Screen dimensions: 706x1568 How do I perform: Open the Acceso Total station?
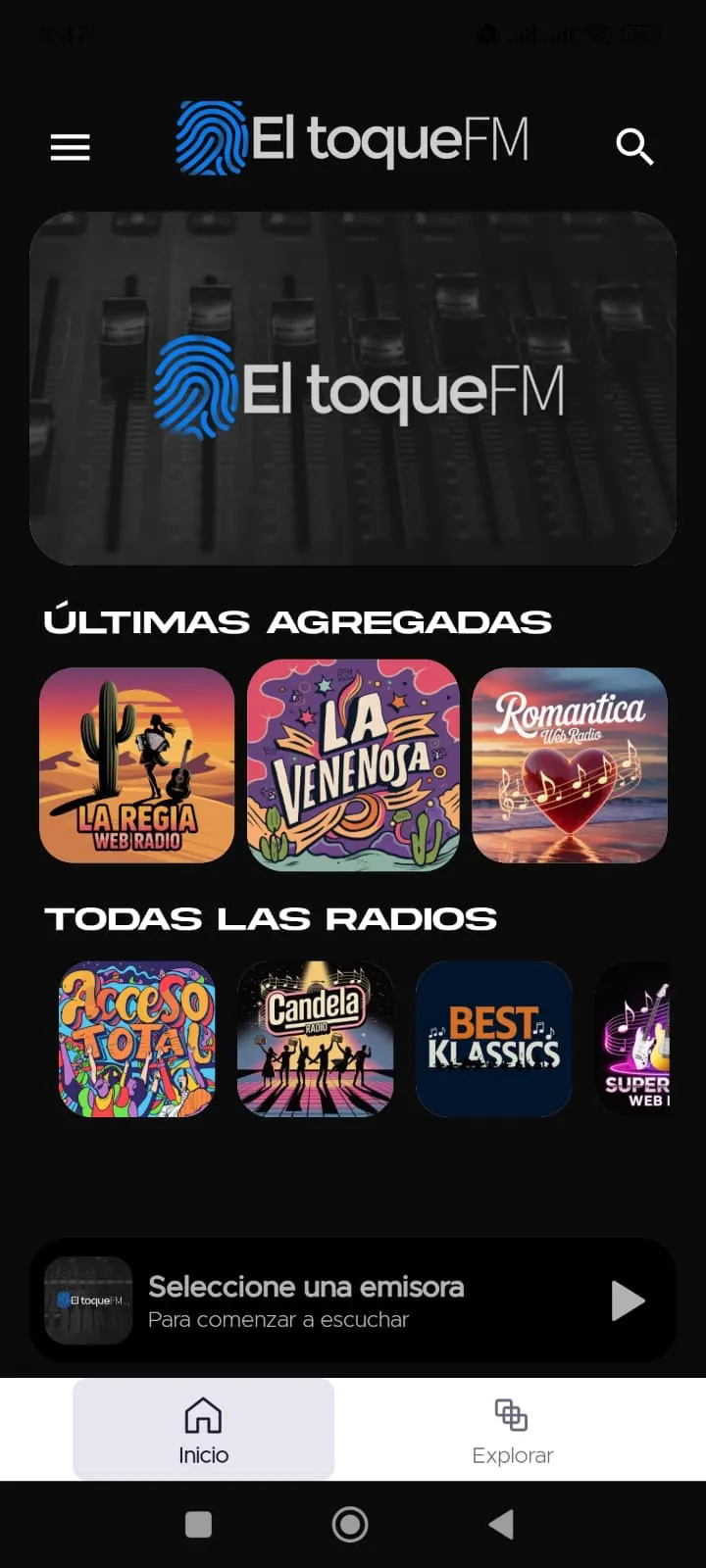pos(135,1038)
